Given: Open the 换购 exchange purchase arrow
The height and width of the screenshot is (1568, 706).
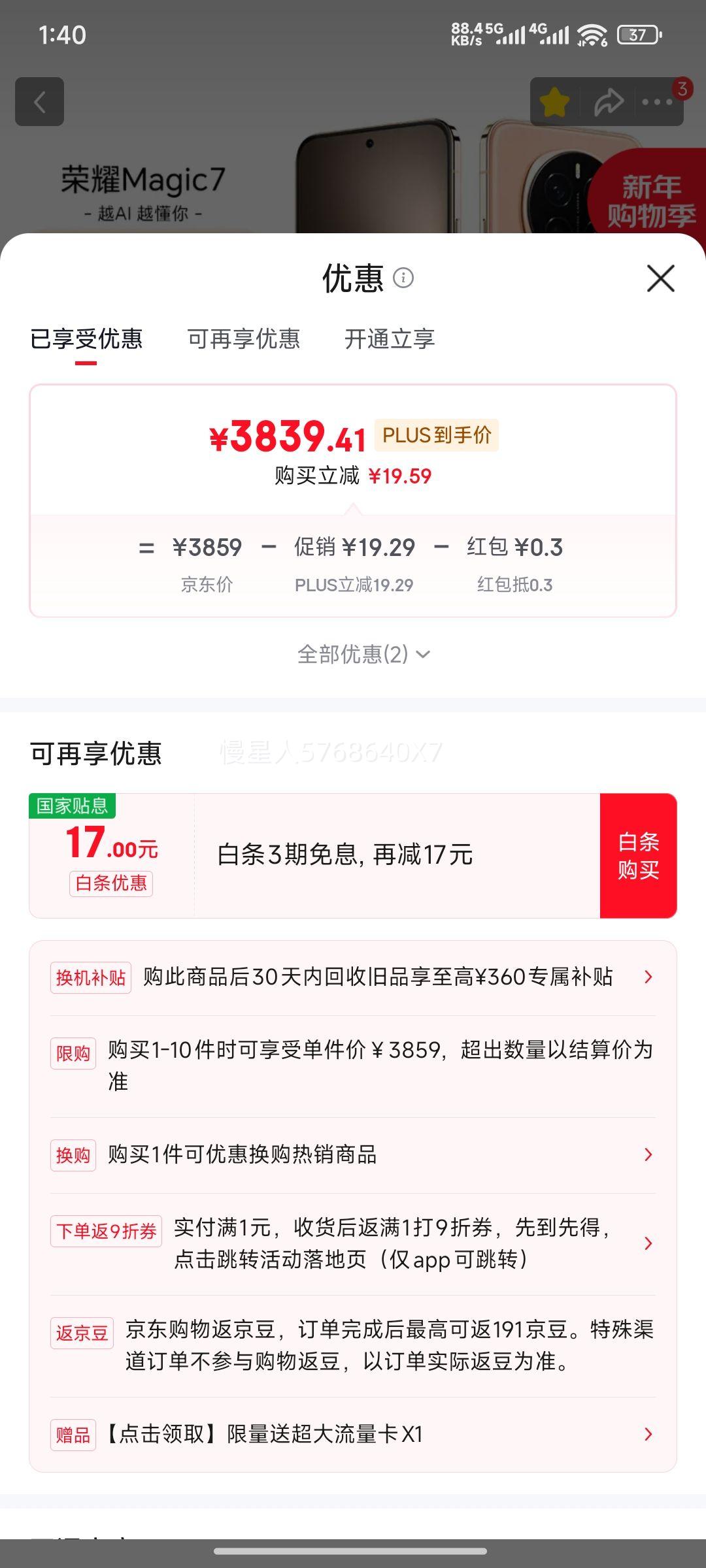Looking at the screenshot, I should [x=648, y=1154].
